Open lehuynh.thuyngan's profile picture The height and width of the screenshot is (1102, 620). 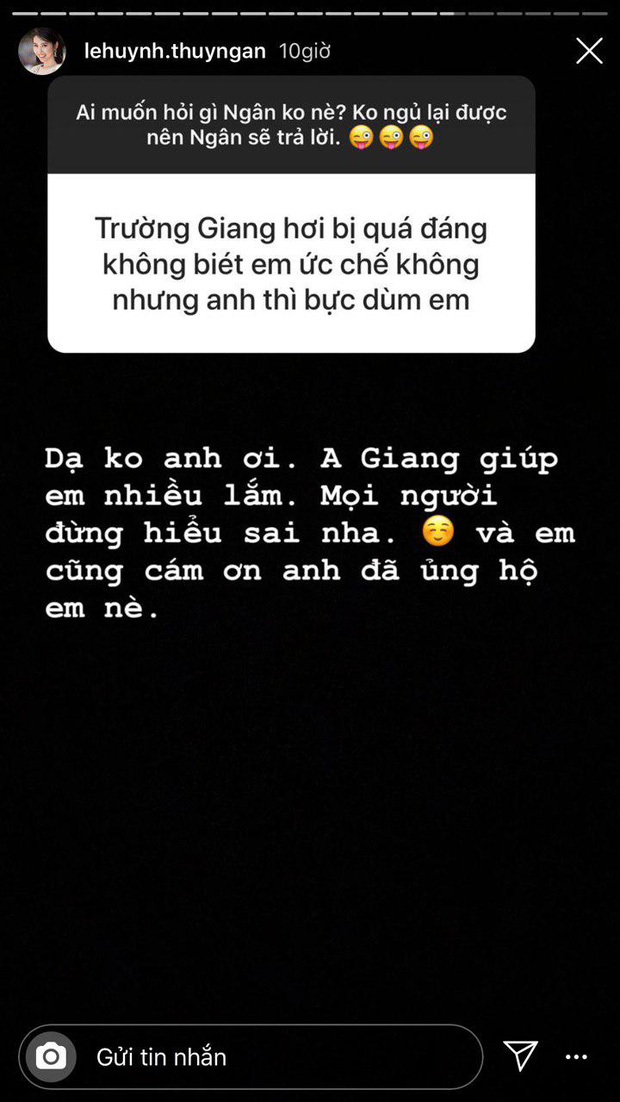[42, 51]
